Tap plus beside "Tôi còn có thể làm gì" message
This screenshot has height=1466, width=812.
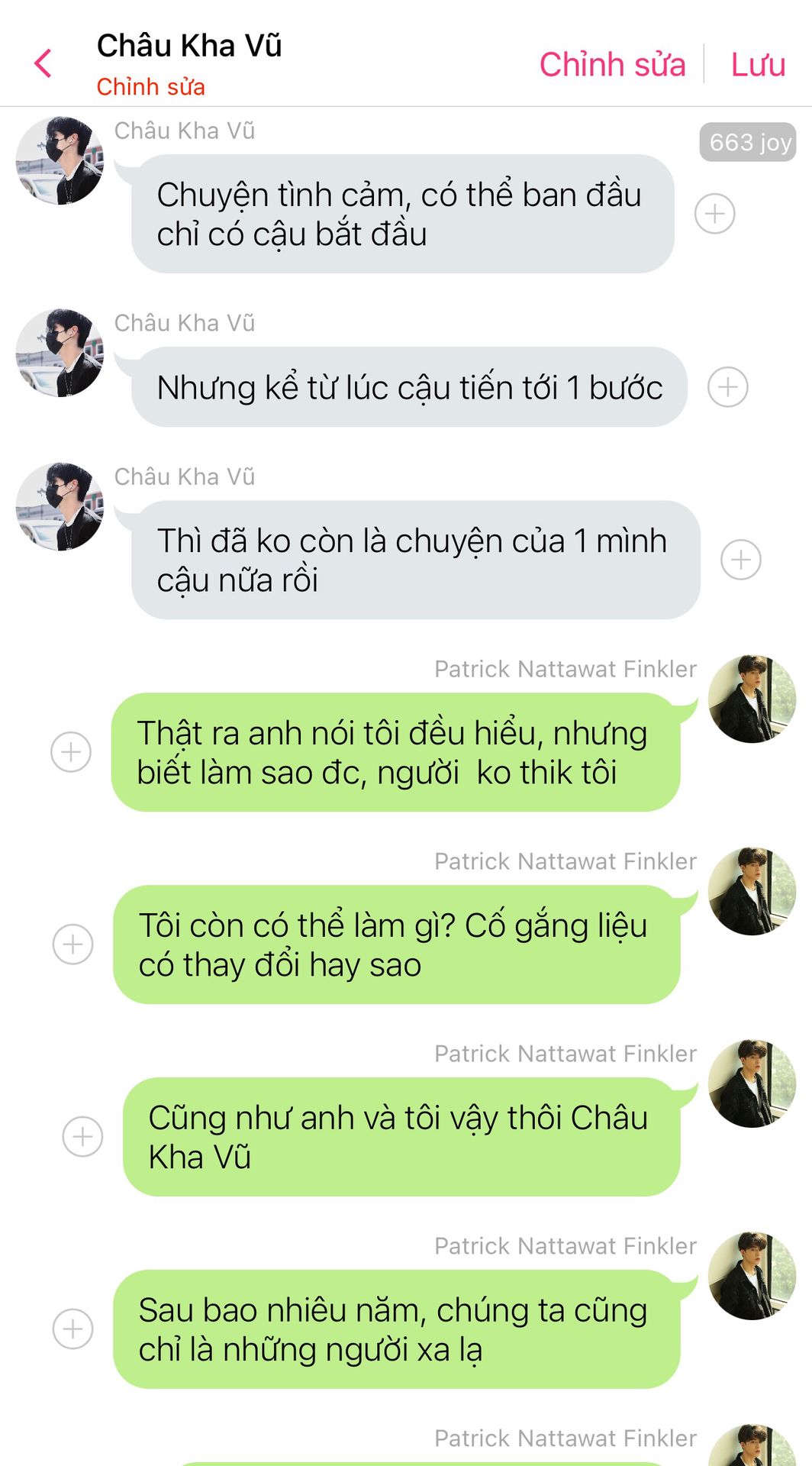click(x=72, y=945)
